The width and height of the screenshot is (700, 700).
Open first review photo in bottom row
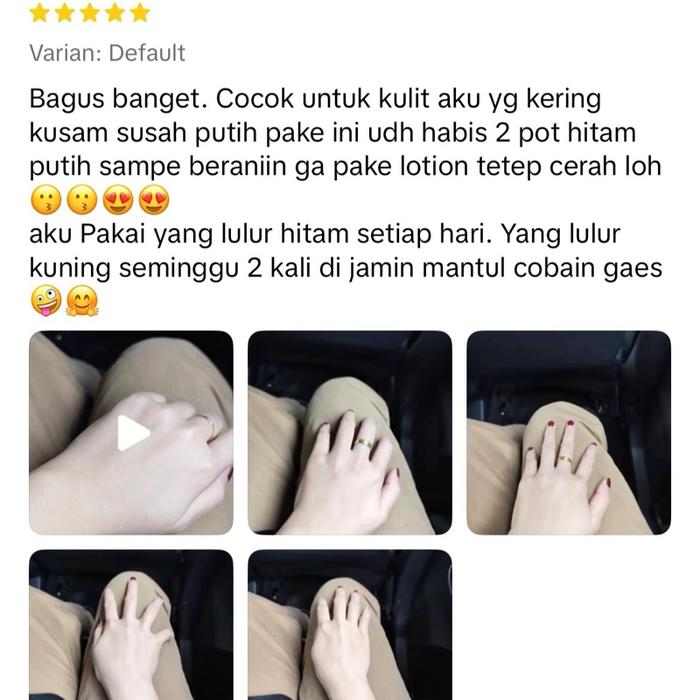tap(131, 625)
